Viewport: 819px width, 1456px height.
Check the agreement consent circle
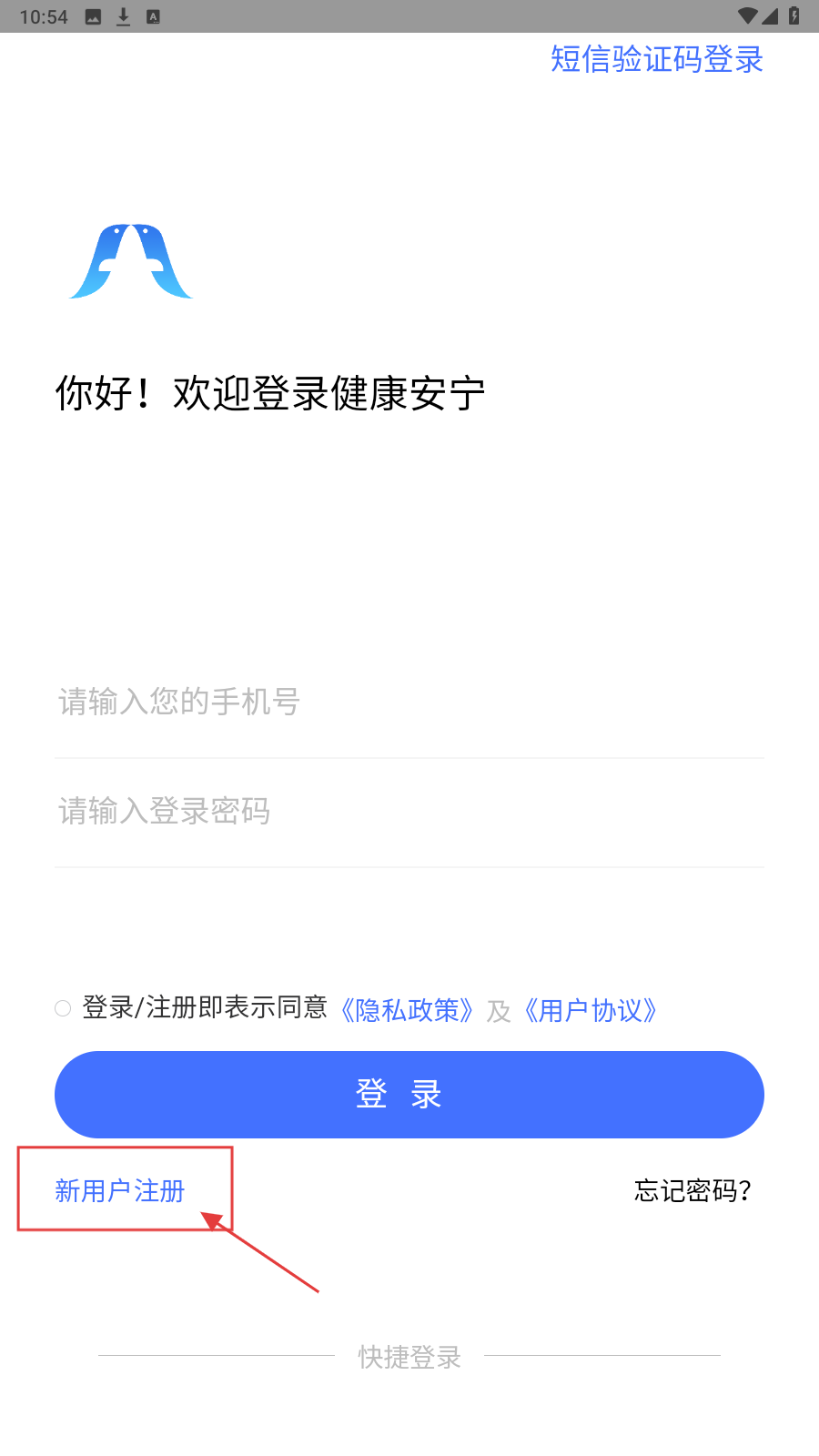coord(63,1008)
